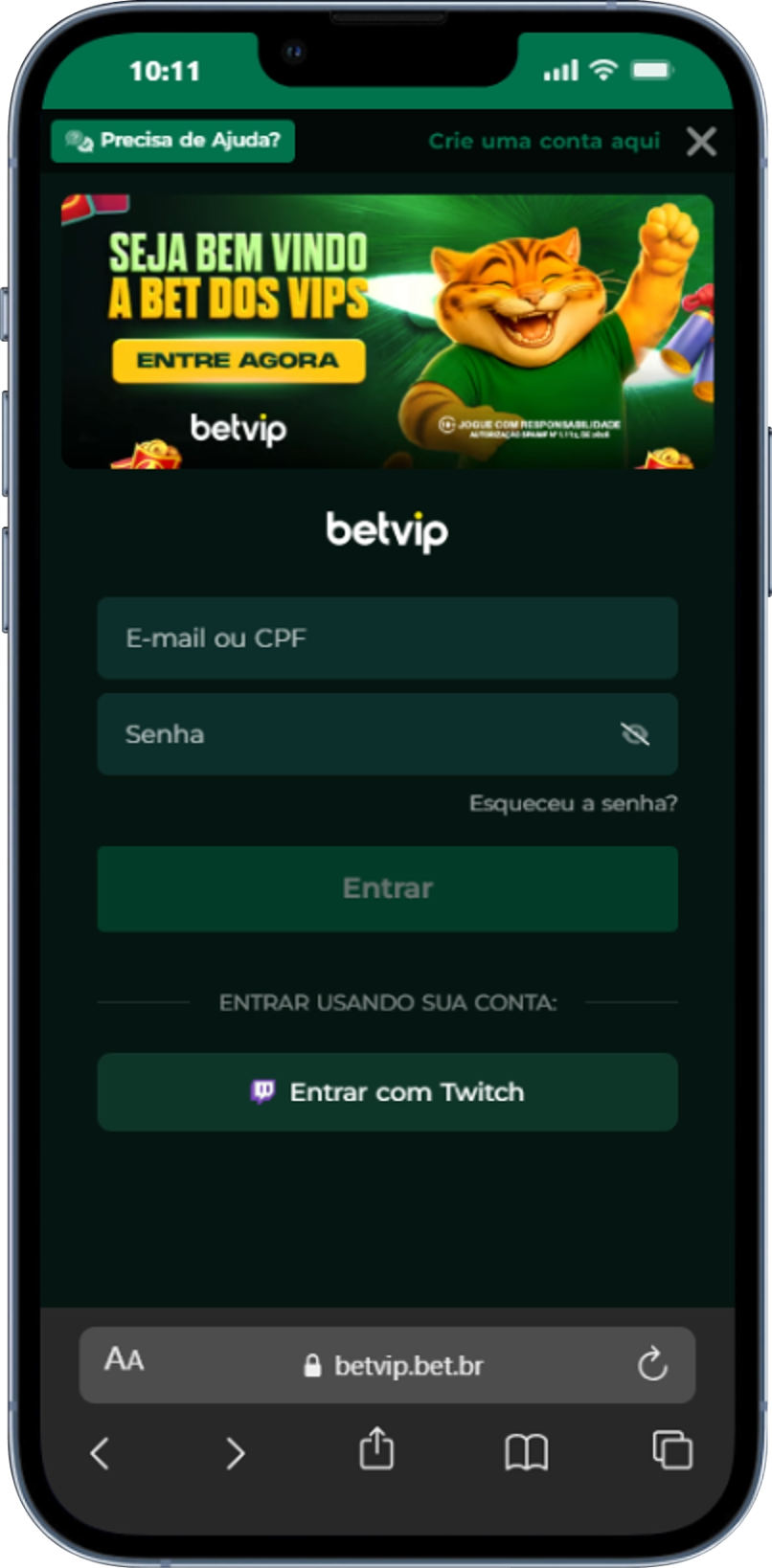Tap the Precisa de Ajuda? help button
This screenshot has width=772, height=1568.
click(x=172, y=141)
